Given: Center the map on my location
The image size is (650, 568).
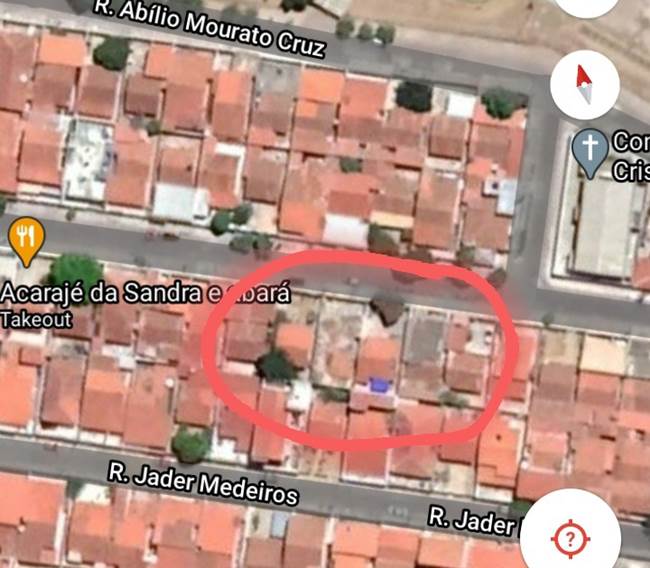Looking at the screenshot, I should (x=569, y=539).
